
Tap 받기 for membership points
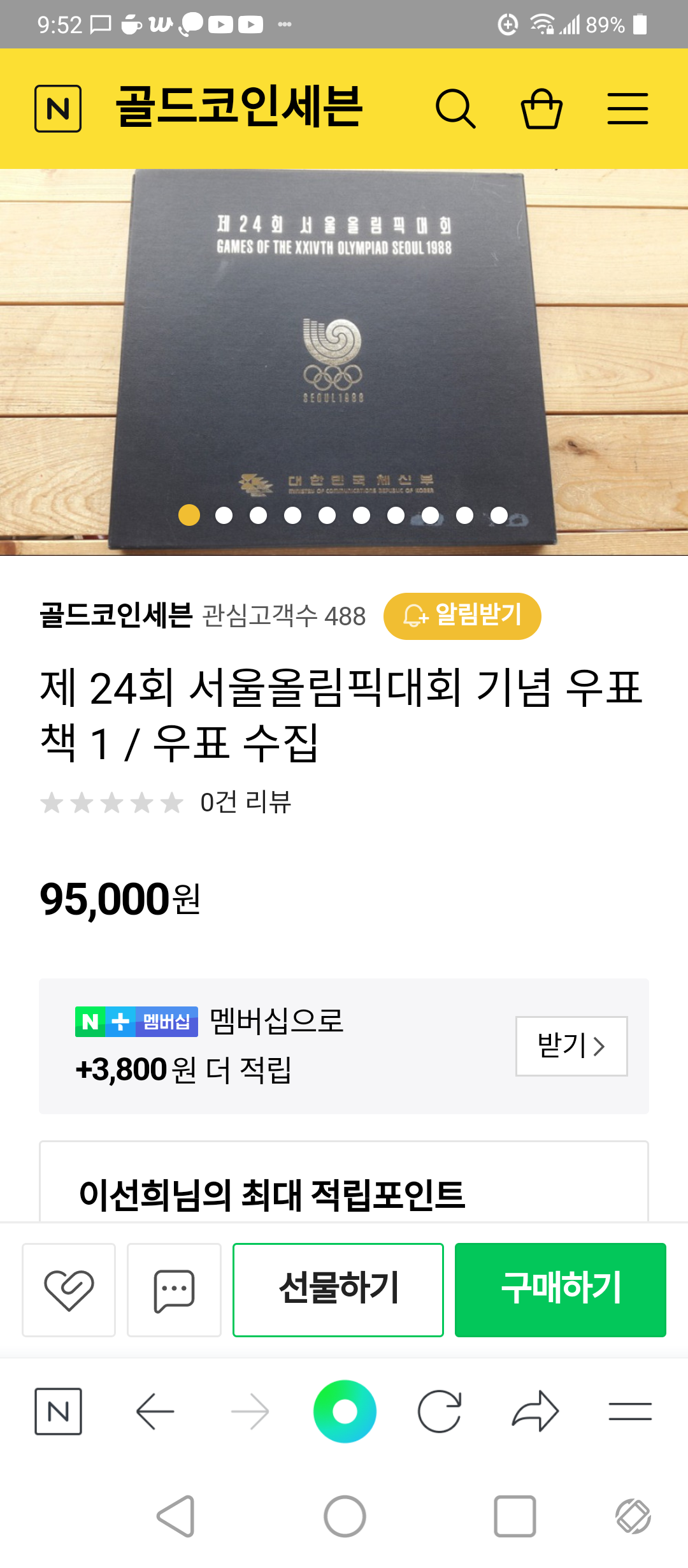[571, 1046]
